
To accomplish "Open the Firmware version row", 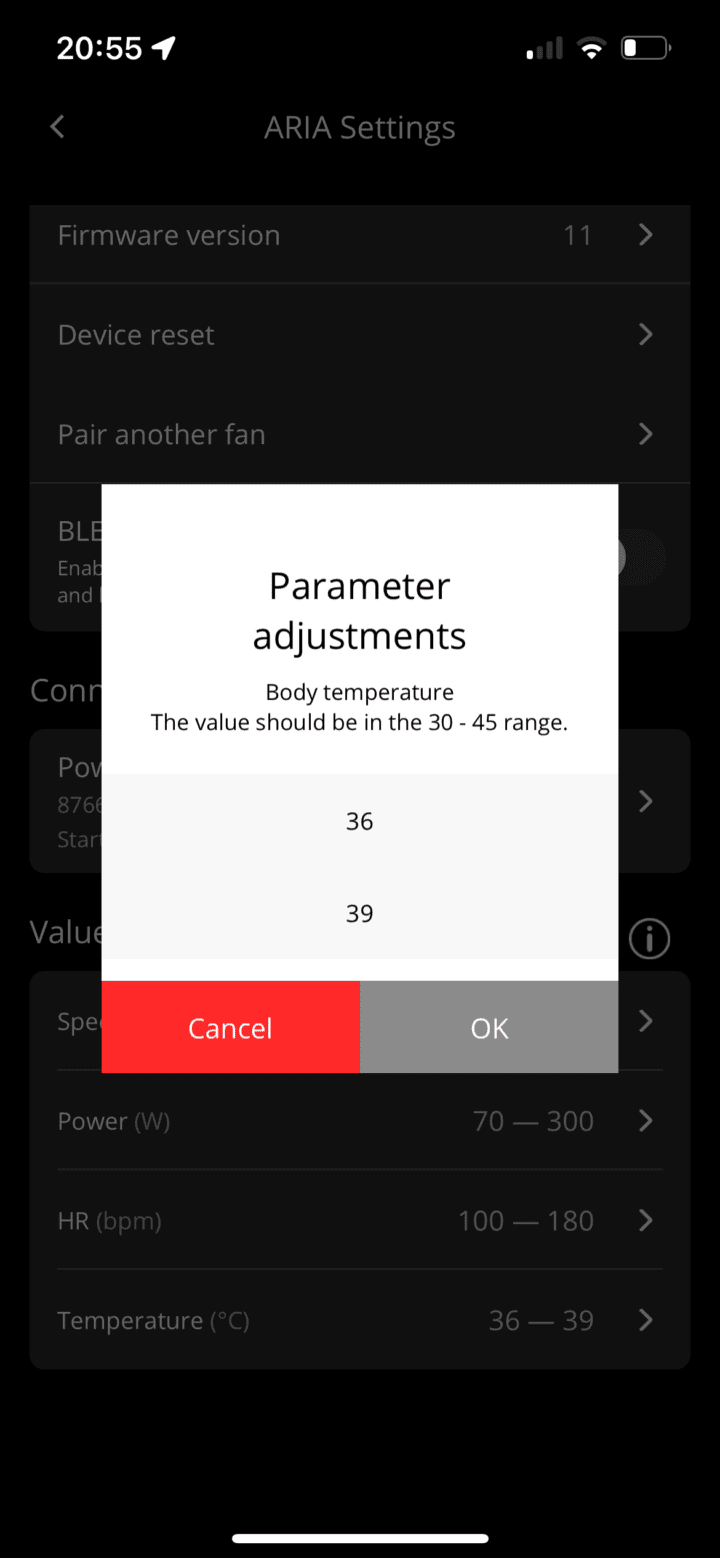I will coord(359,235).
